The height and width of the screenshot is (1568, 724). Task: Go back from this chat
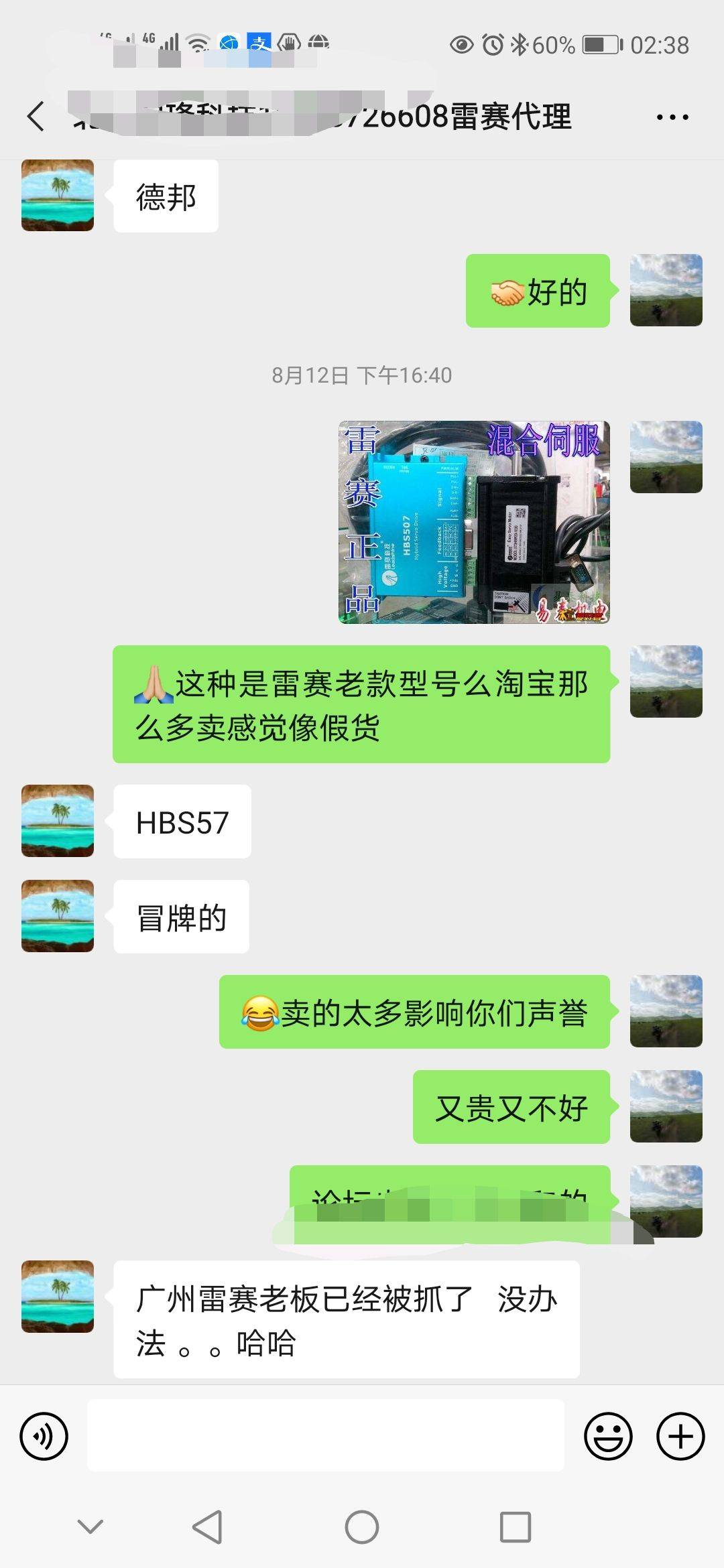coord(36,117)
